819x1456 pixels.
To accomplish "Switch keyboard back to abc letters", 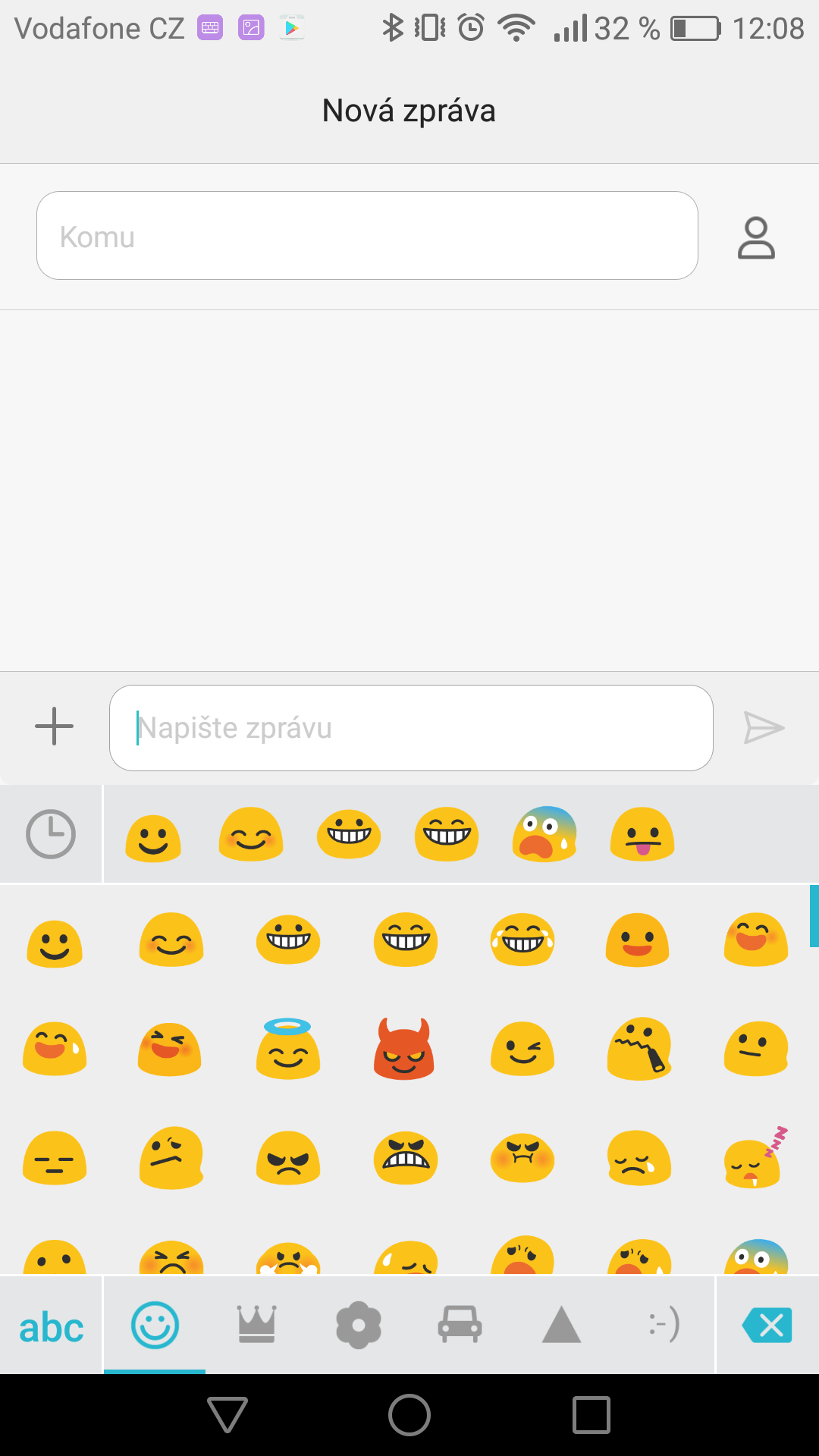I will (51, 1327).
